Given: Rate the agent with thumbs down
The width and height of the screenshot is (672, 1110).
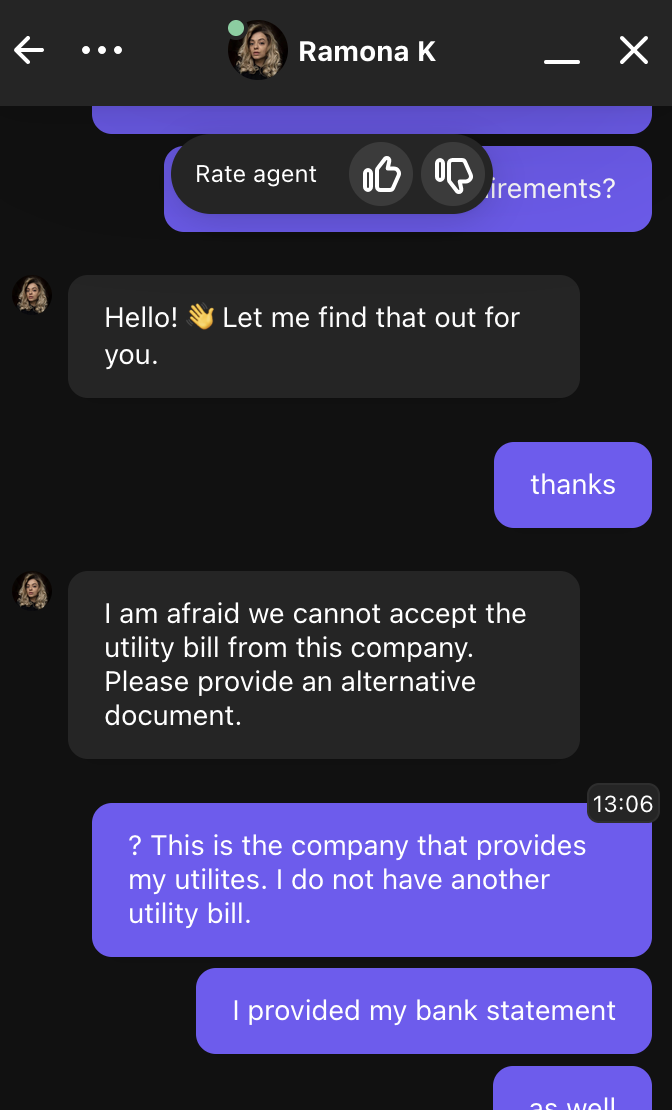Looking at the screenshot, I should (x=454, y=175).
